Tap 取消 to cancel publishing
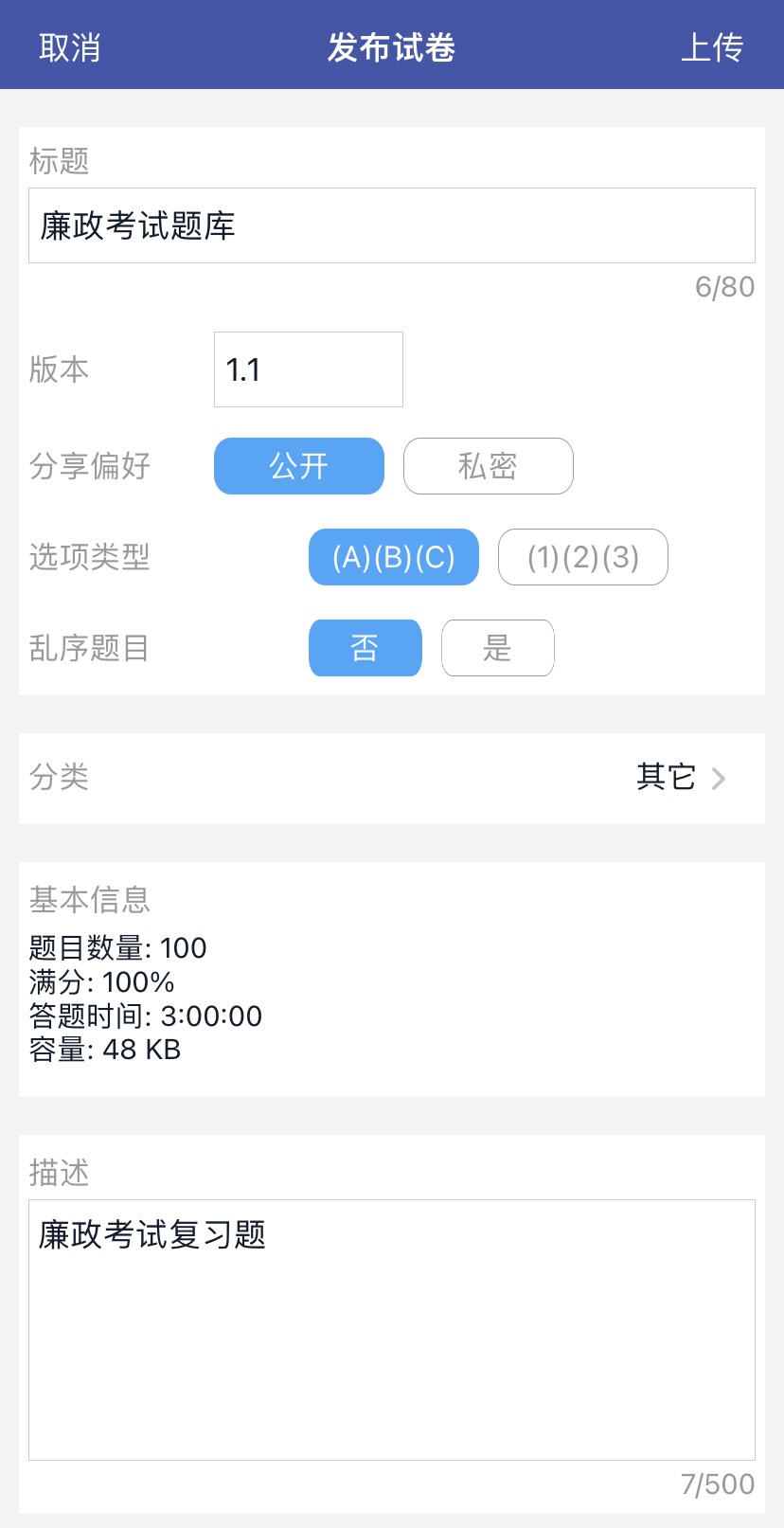 pos(69,47)
